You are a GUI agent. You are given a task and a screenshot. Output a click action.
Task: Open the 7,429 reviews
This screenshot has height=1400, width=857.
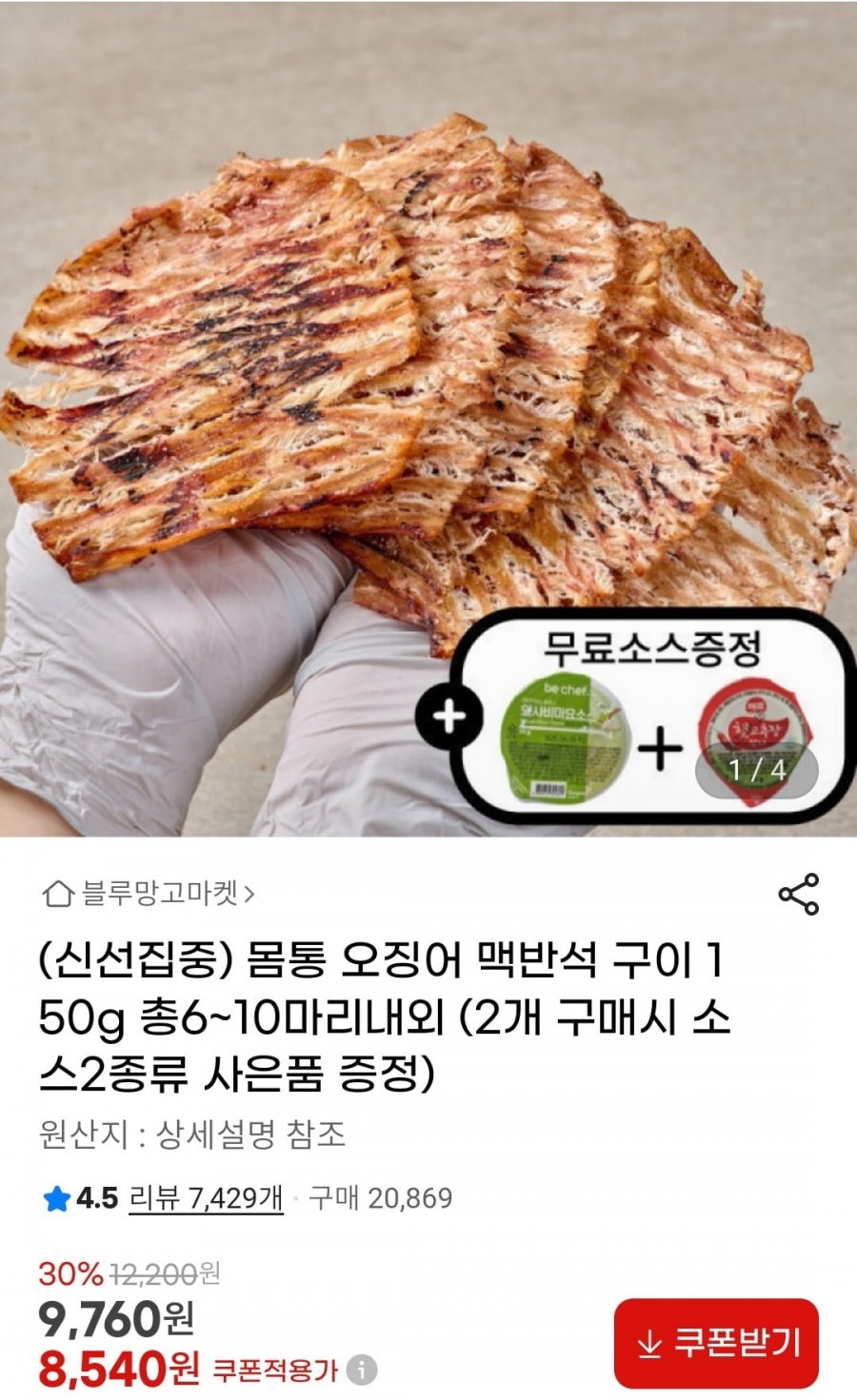click(x=206, y=1197)
